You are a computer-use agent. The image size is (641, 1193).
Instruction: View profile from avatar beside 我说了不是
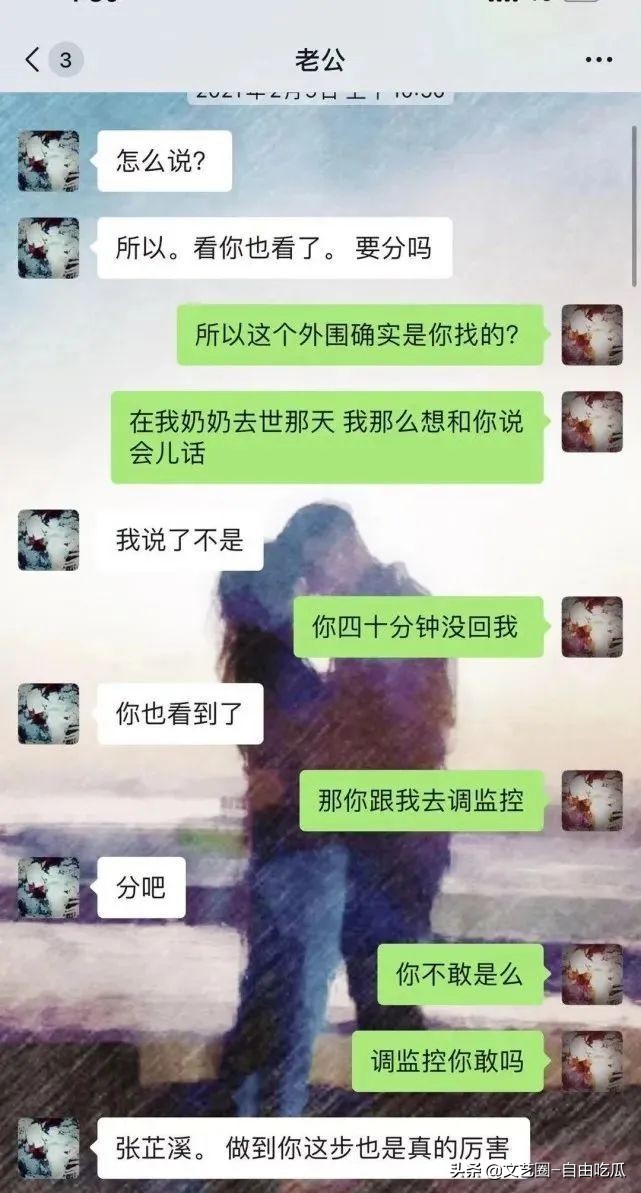point(48,541)
